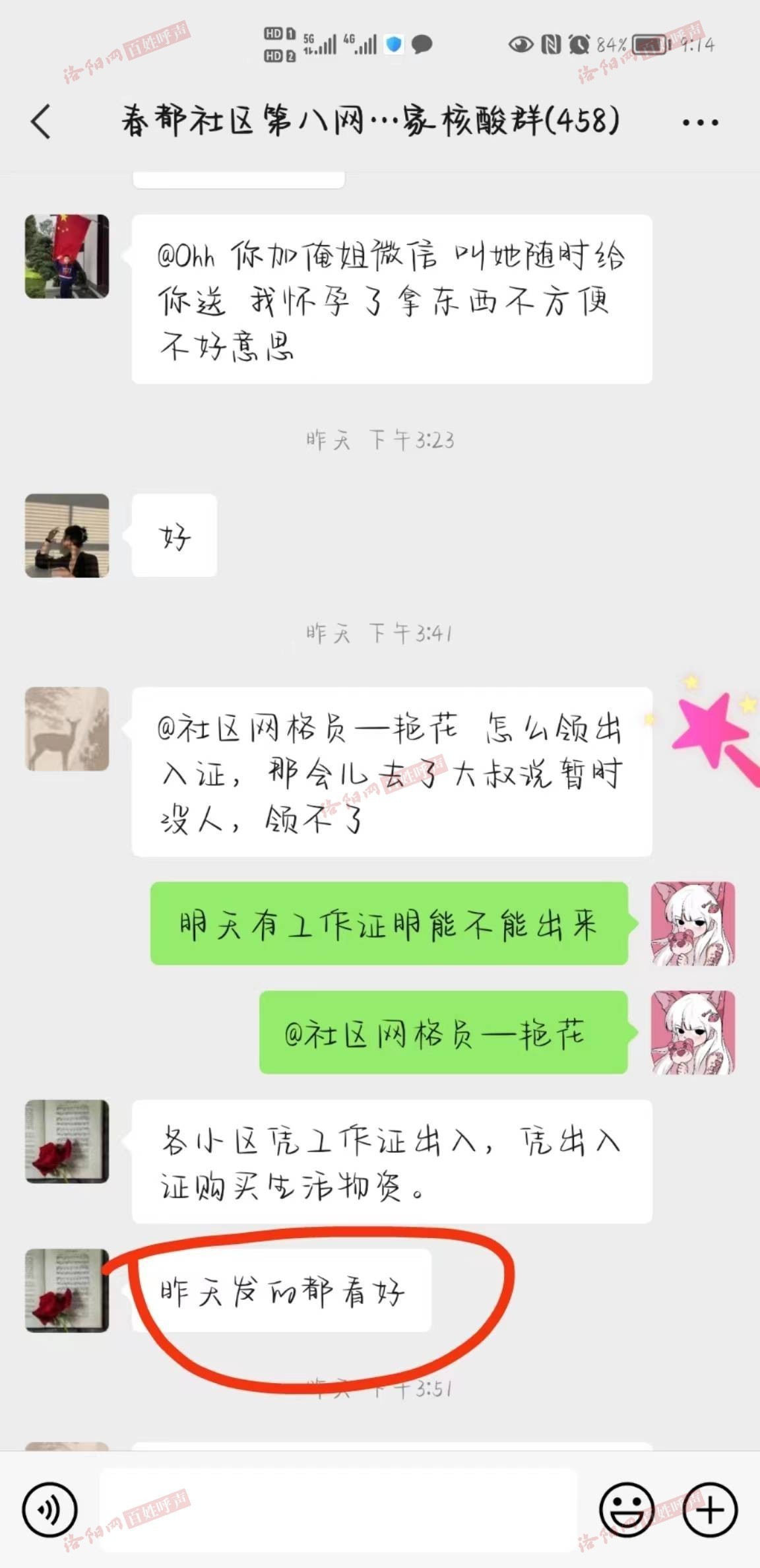Focus the message text field
760x1568 pixels.
[x=338, y=1509]
